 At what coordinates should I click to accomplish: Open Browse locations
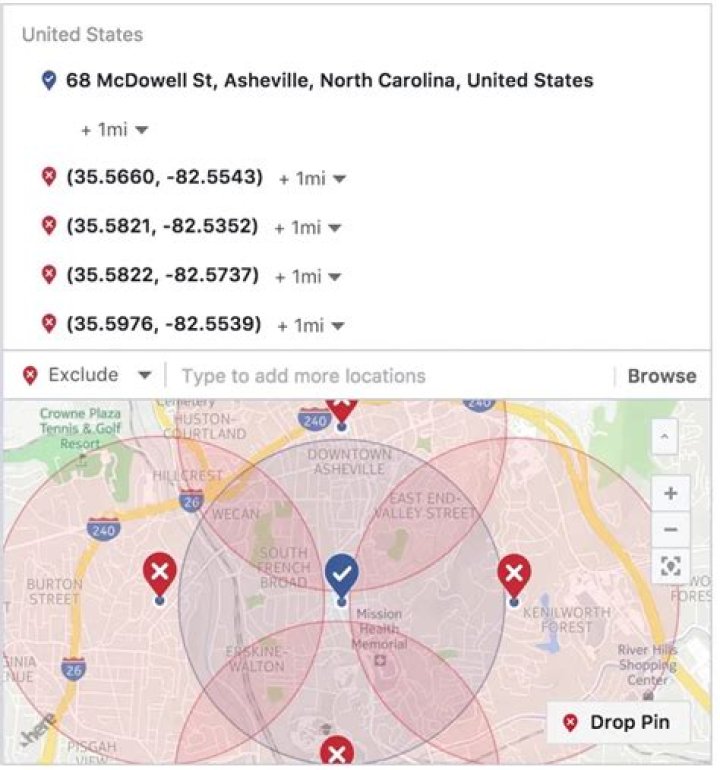(x=662, y=376)
